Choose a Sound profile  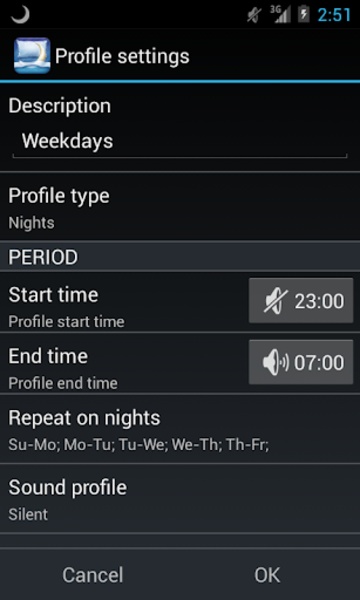click(x=180, y=499)
